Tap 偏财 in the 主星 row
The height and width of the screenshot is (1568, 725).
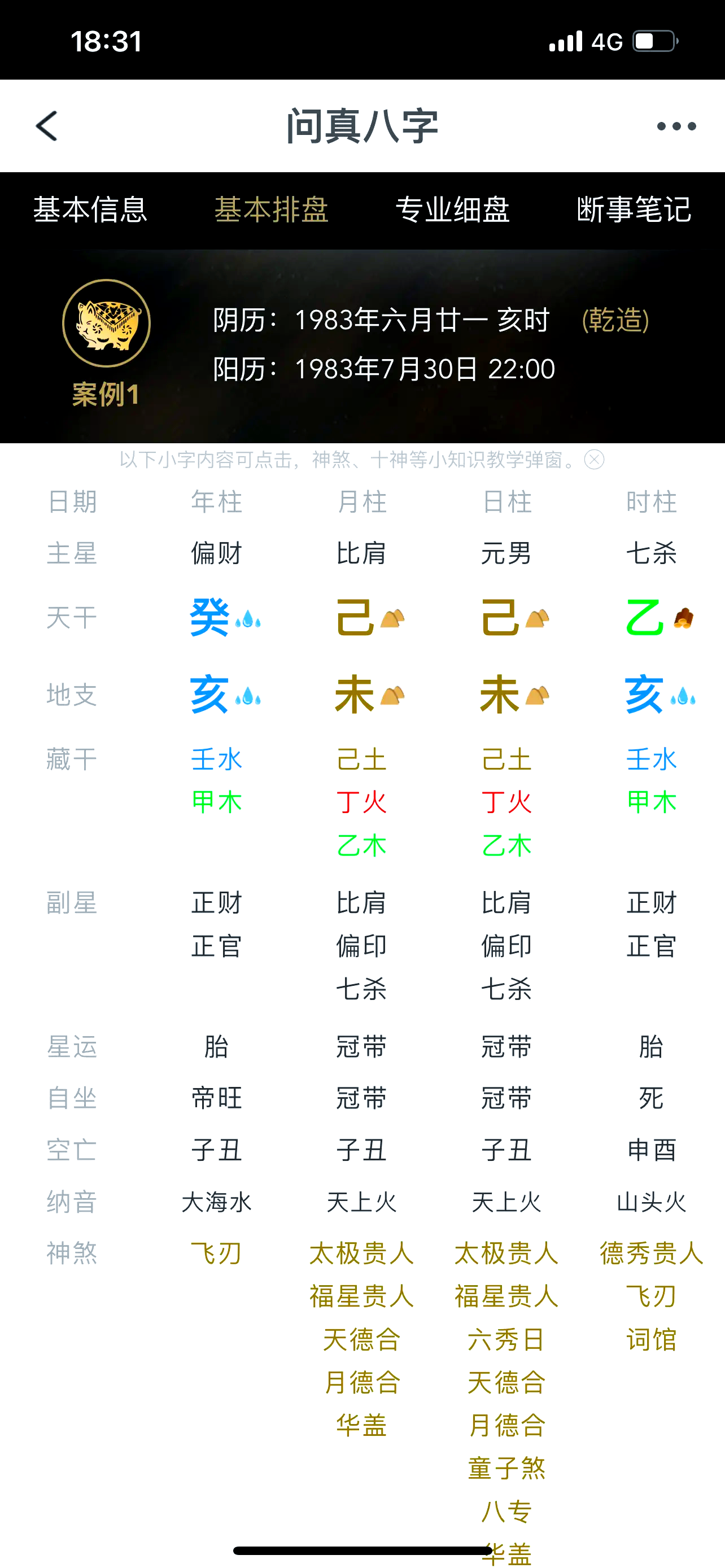(217, 553)
